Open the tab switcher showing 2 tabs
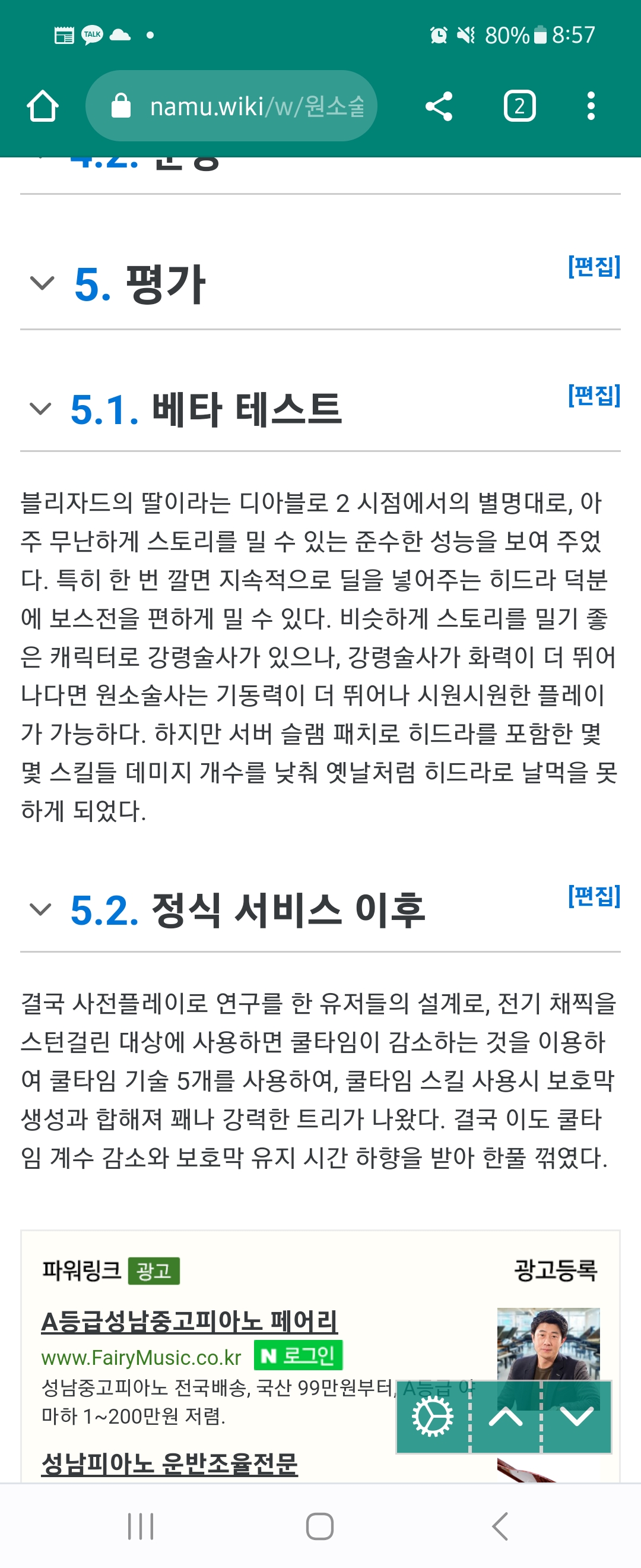Image resolution: width=641 pixels, height=1568 pixels. [x=519, y=106]
